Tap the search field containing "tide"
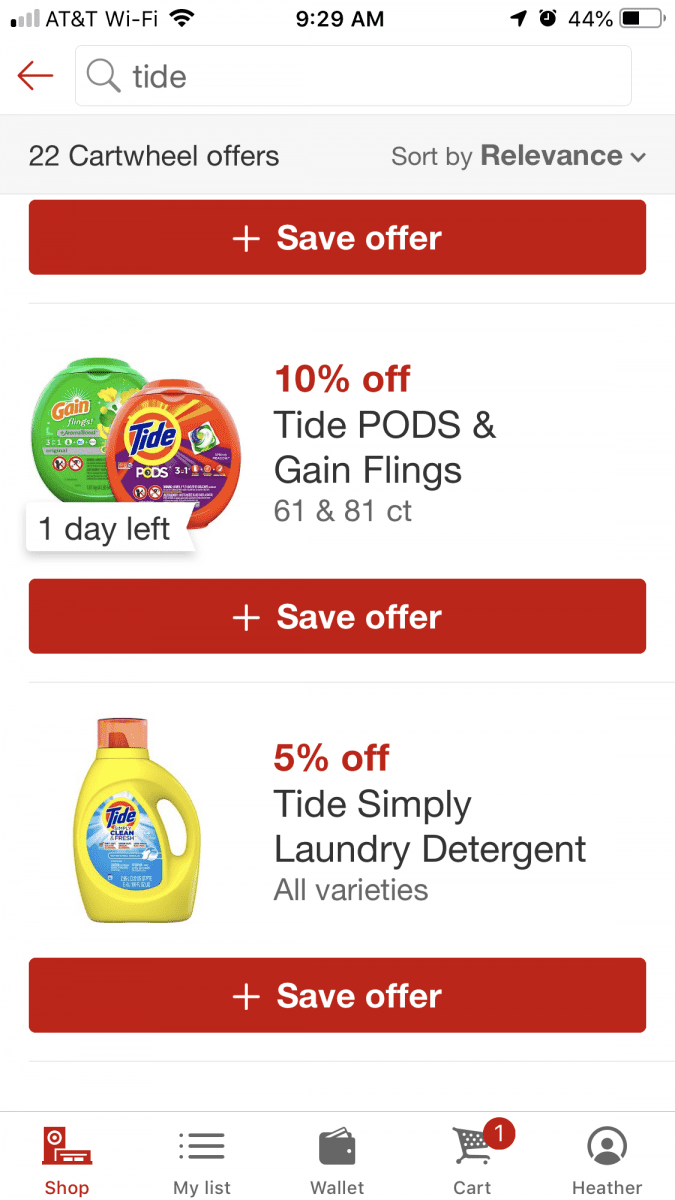Screen dimensions: 675x1200 click(x=353, y=76)
